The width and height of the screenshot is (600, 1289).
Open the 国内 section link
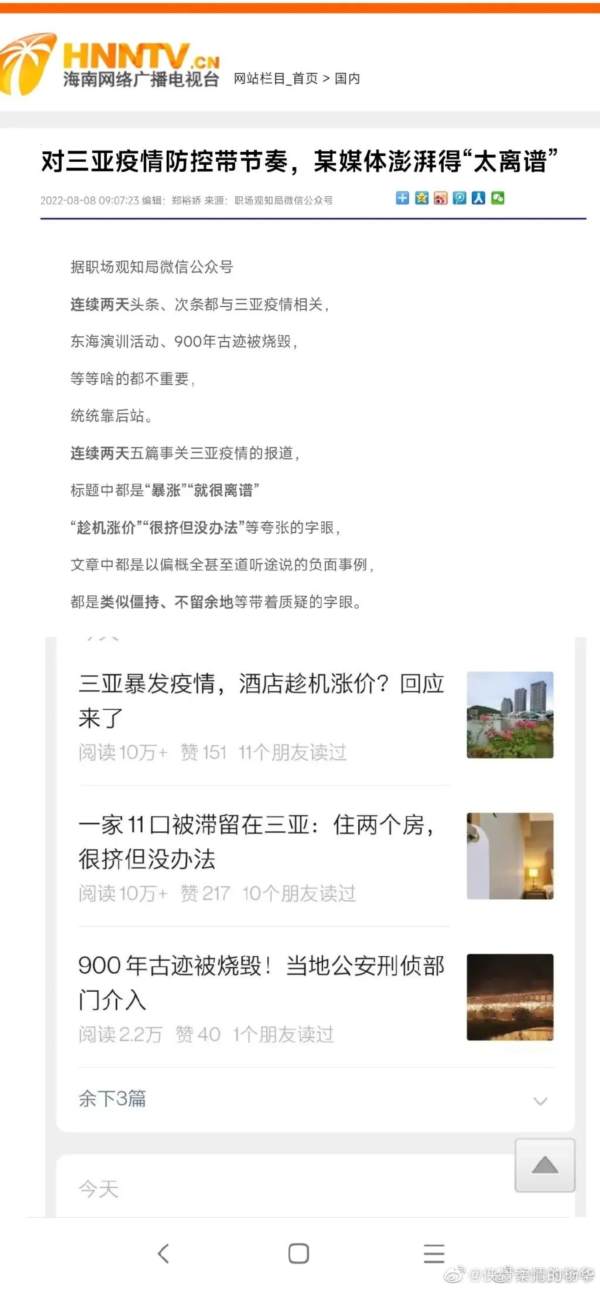(x=347, y=78)
